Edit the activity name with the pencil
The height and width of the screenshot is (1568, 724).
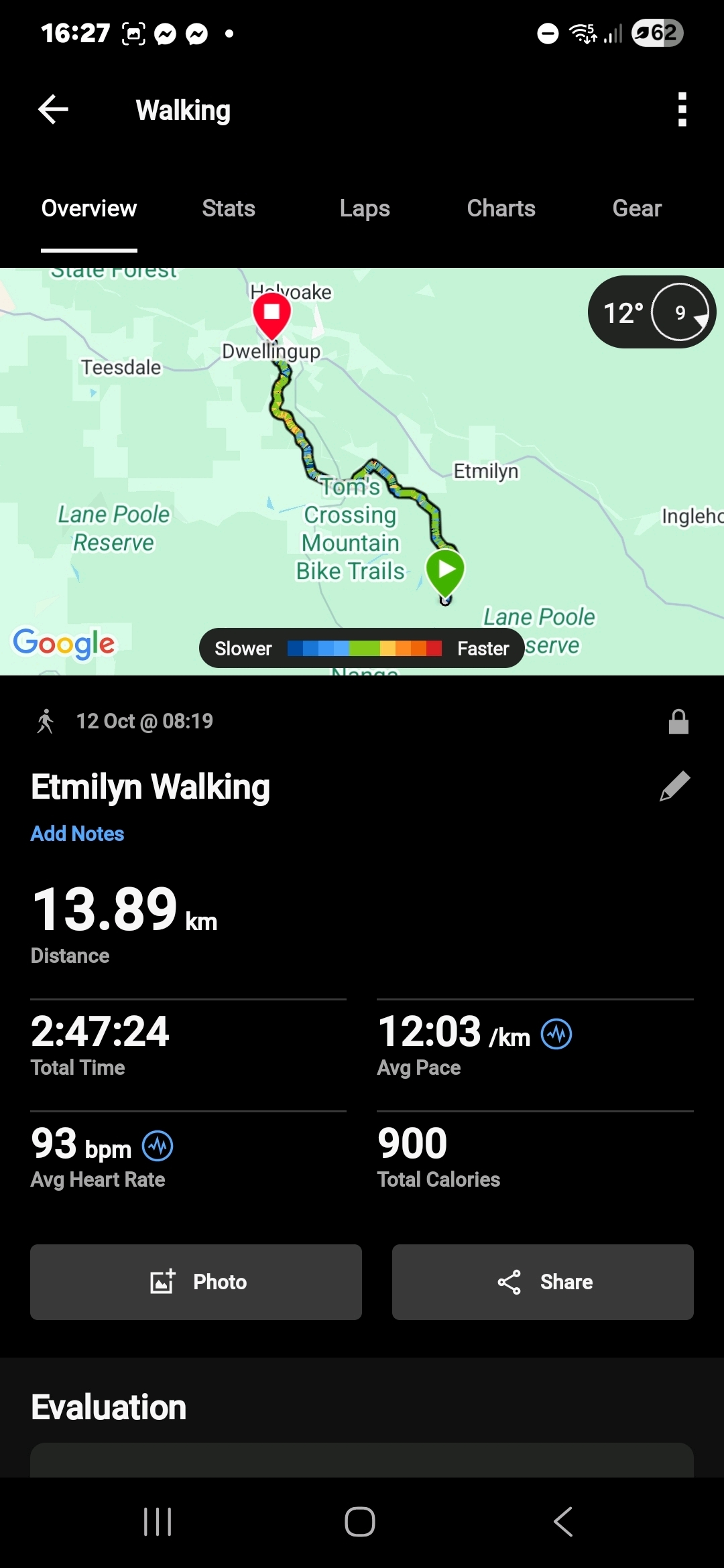tap(674, 786)
